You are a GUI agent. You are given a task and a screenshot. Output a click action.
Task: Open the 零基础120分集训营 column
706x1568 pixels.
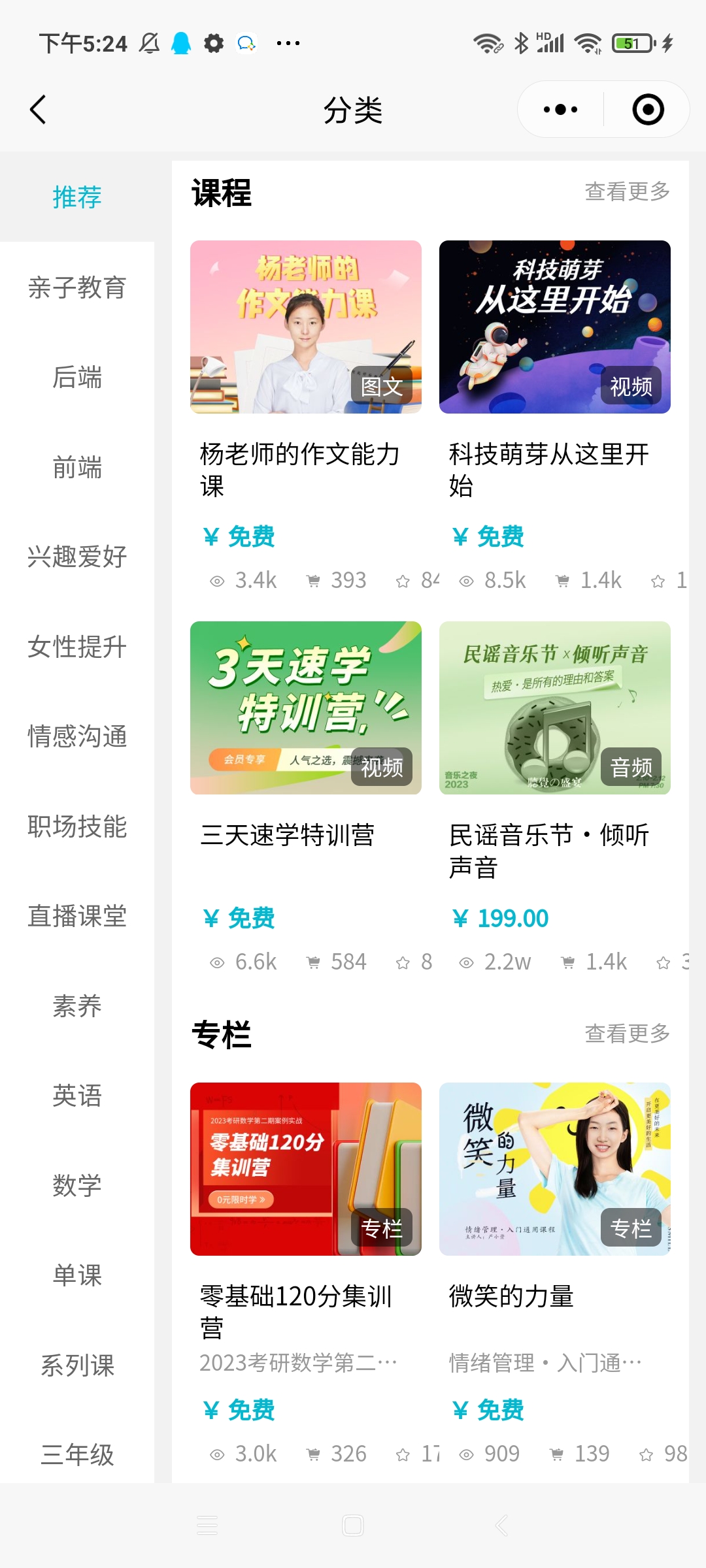(x=305, y=1169)
